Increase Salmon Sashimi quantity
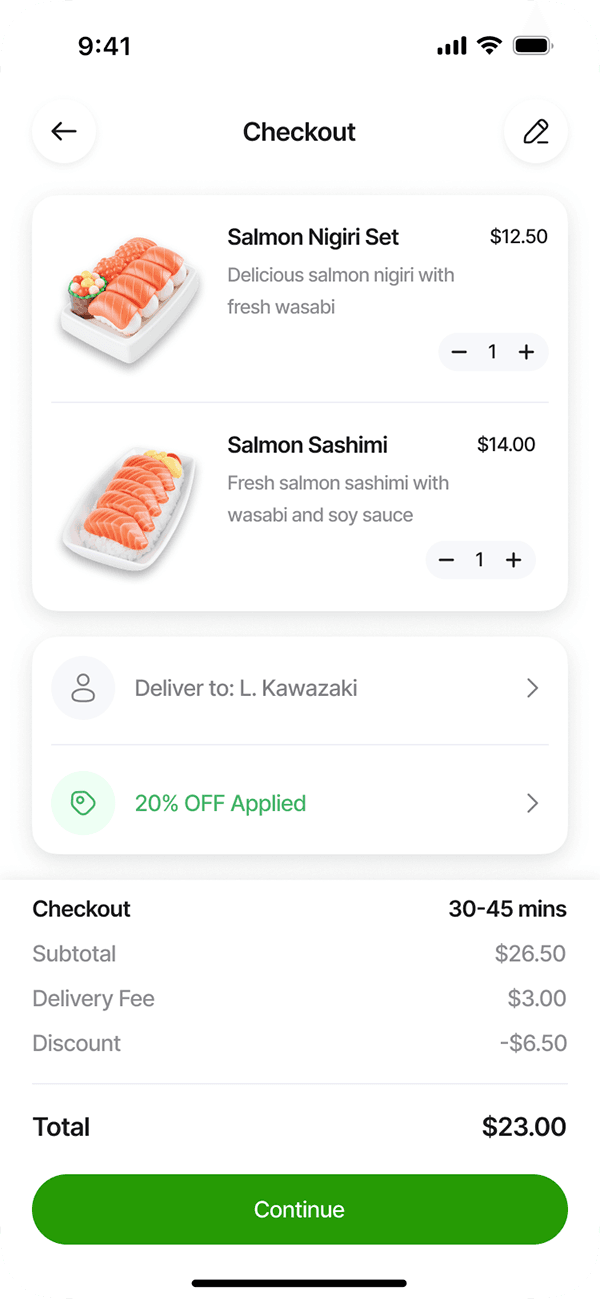Screen dimensions: 600x1299 click(514, 560)
